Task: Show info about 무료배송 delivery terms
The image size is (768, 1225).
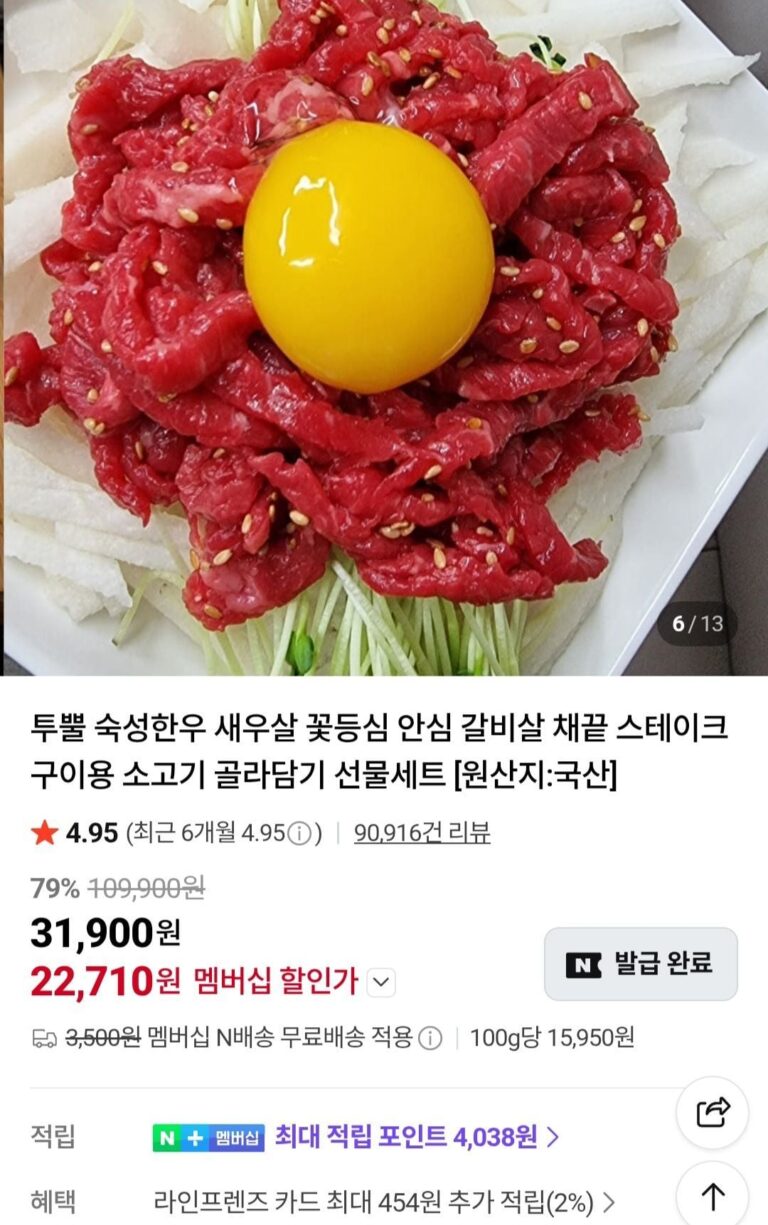Action: click(x=430, y=1038)
